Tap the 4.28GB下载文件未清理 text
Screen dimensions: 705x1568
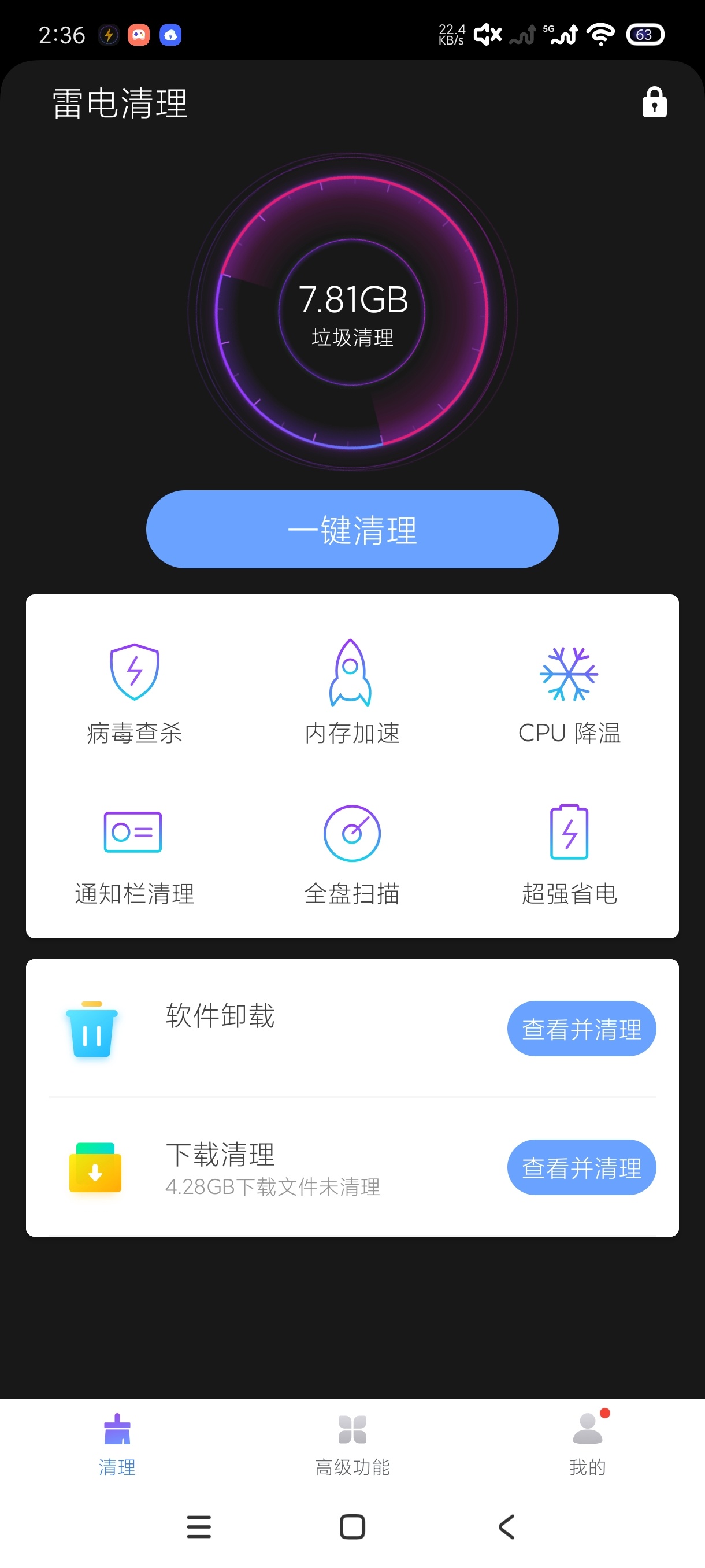point(273,1187)
